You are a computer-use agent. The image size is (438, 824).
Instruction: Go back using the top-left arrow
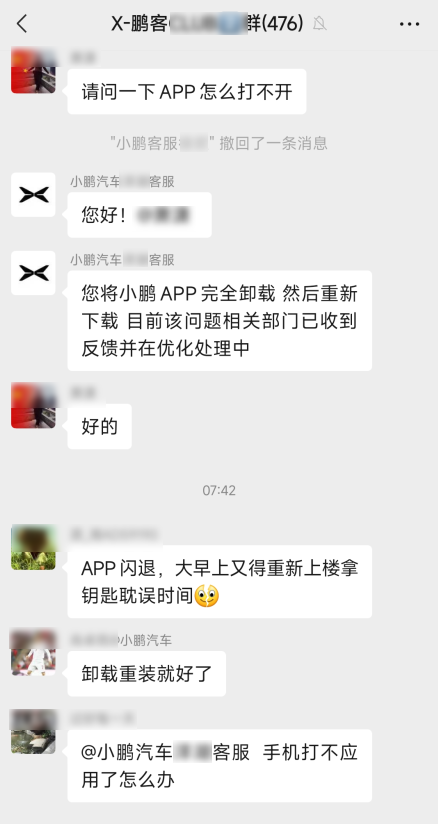22,24
